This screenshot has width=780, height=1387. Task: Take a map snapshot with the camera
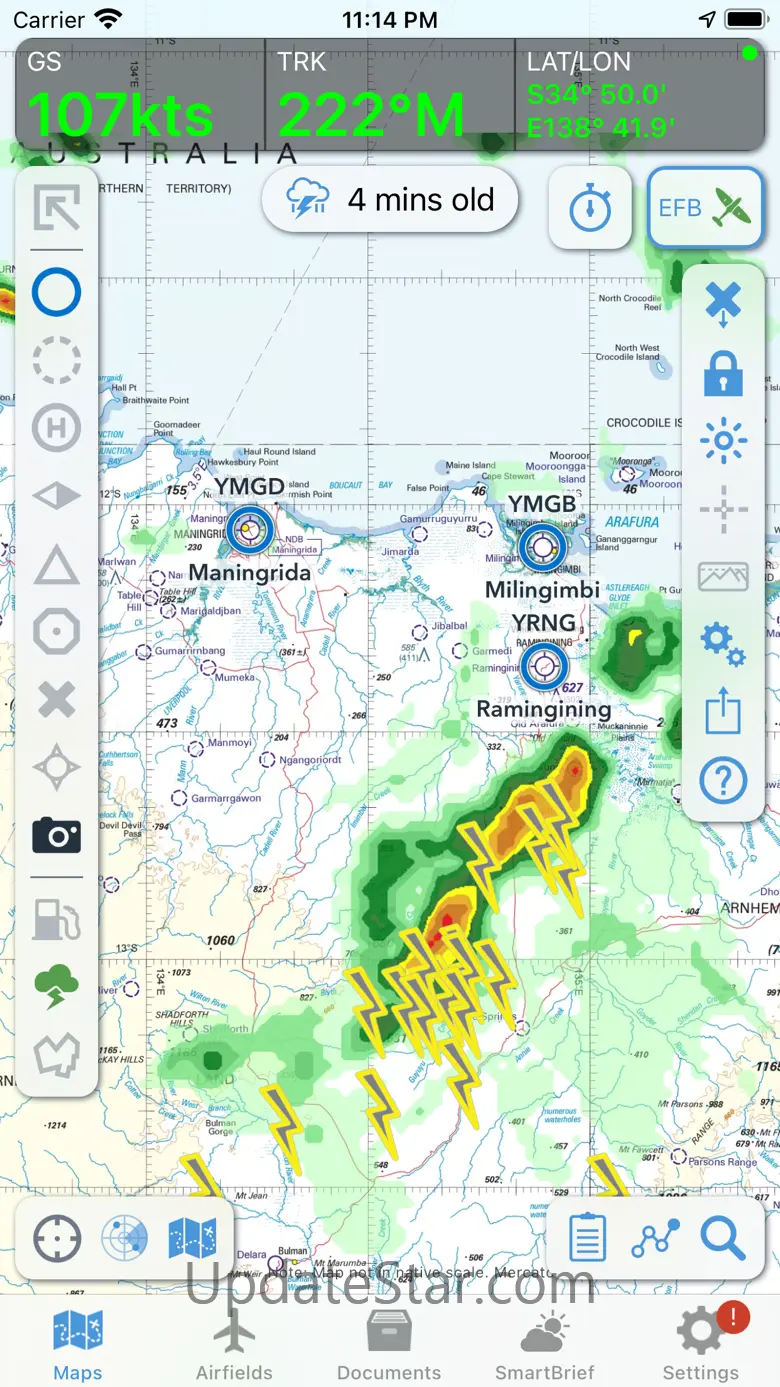coord(56,834)
